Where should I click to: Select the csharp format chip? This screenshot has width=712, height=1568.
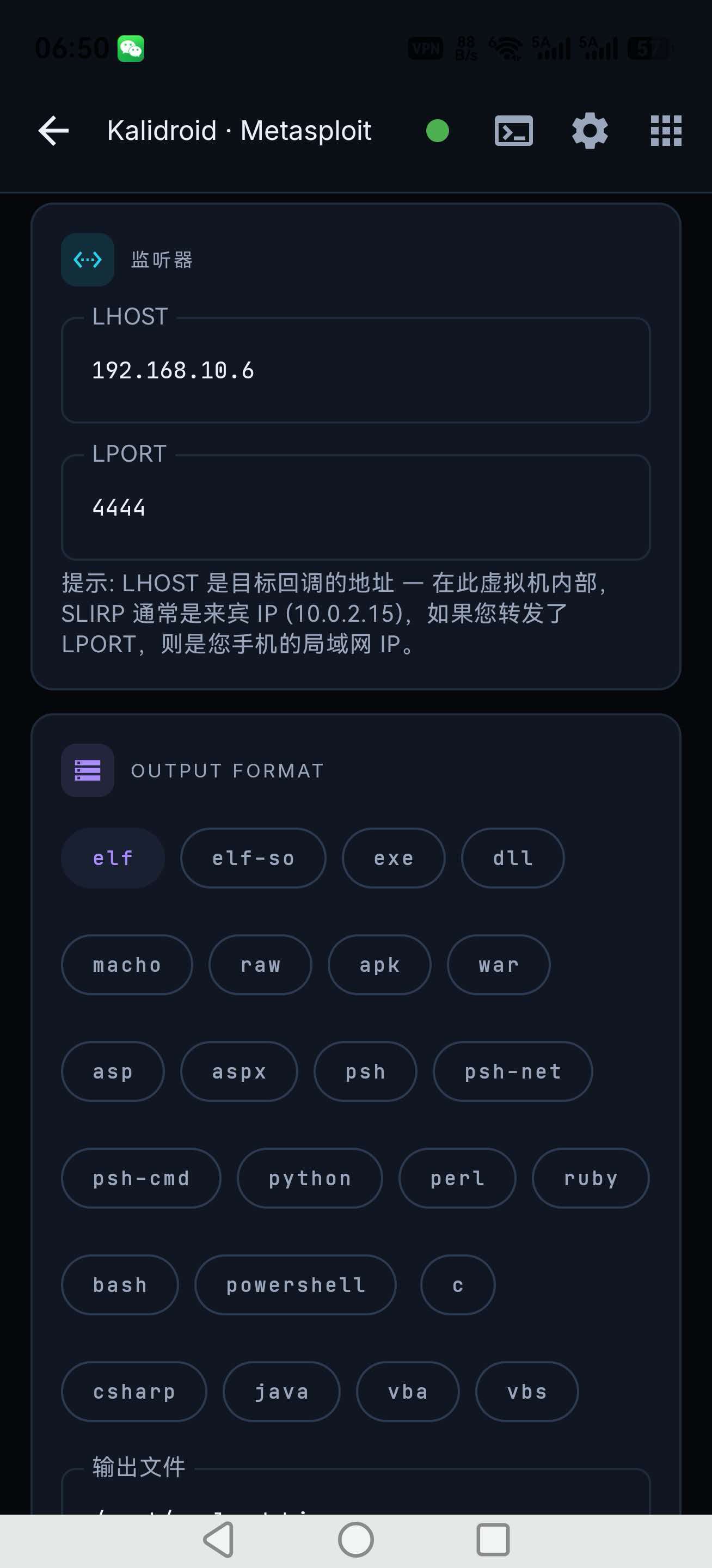pos(134,1391)
